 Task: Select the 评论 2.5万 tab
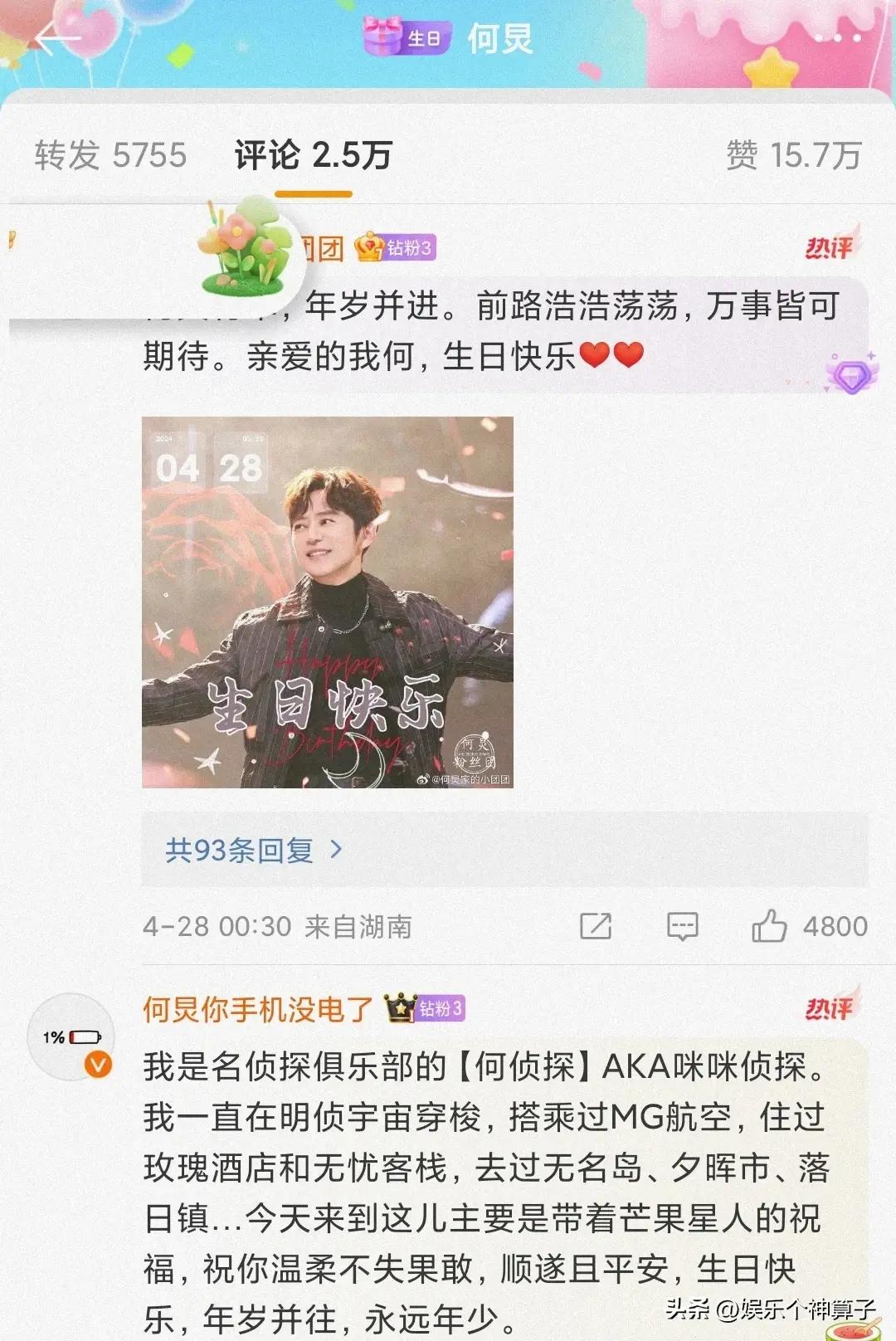[x=313, y=155]
